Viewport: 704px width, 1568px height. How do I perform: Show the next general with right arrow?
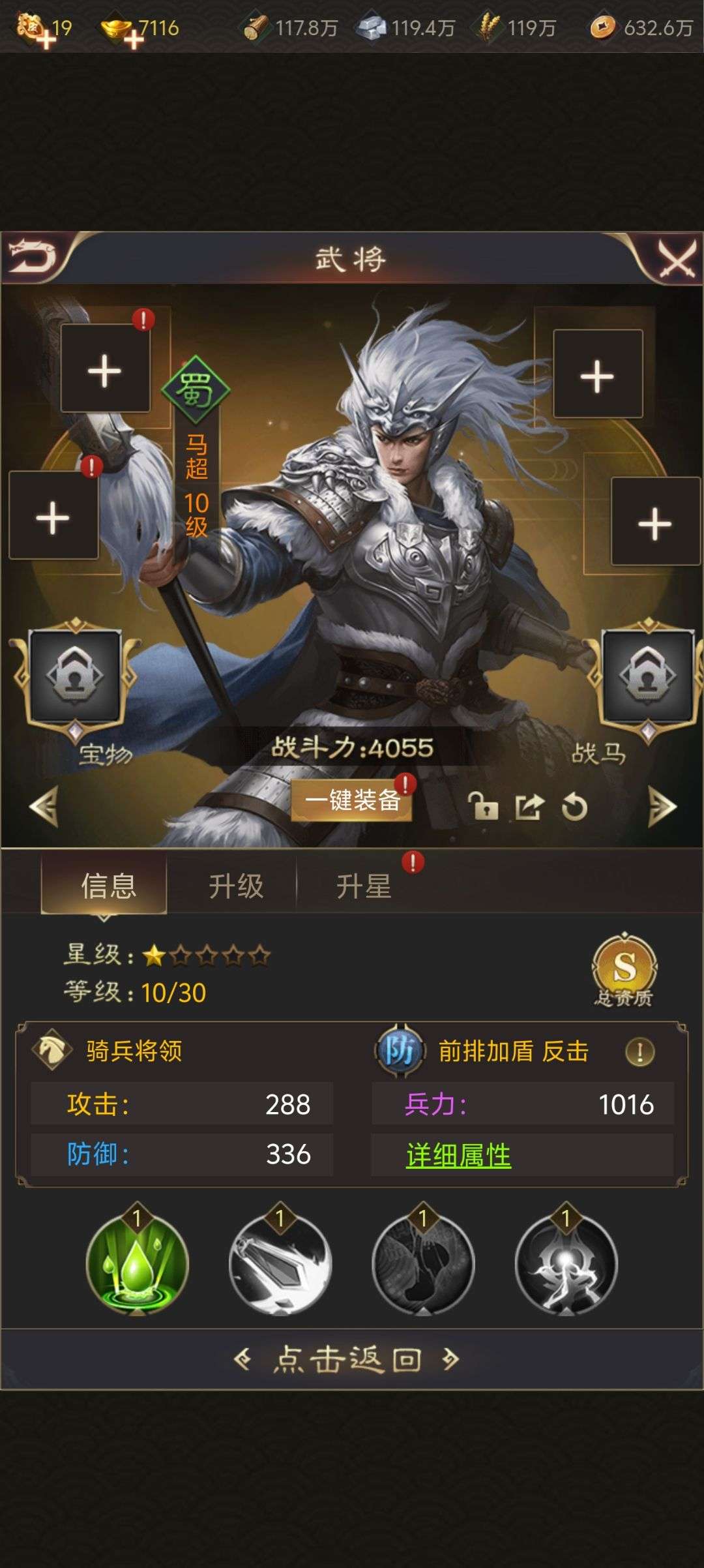(662, 807)
